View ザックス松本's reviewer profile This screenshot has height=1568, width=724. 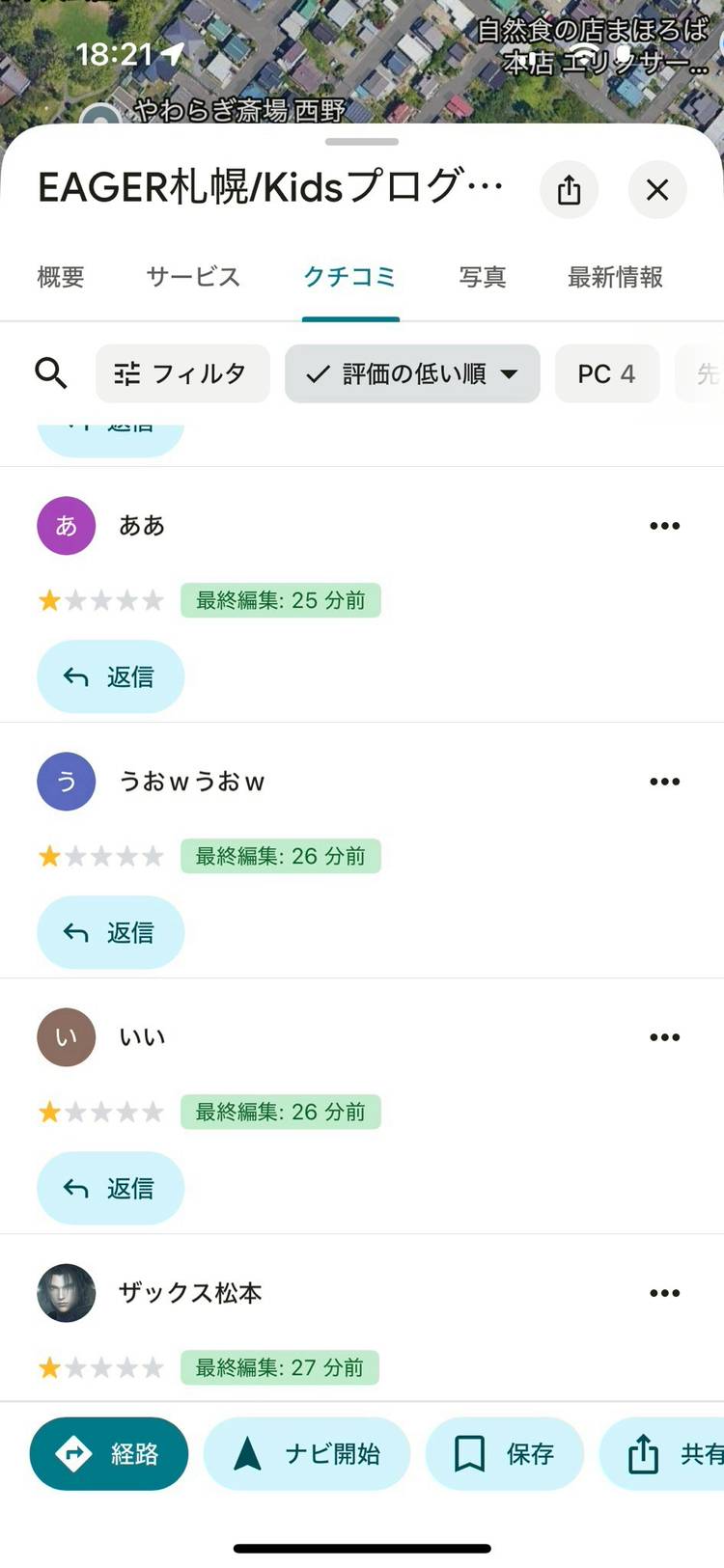click(67, 1293)
